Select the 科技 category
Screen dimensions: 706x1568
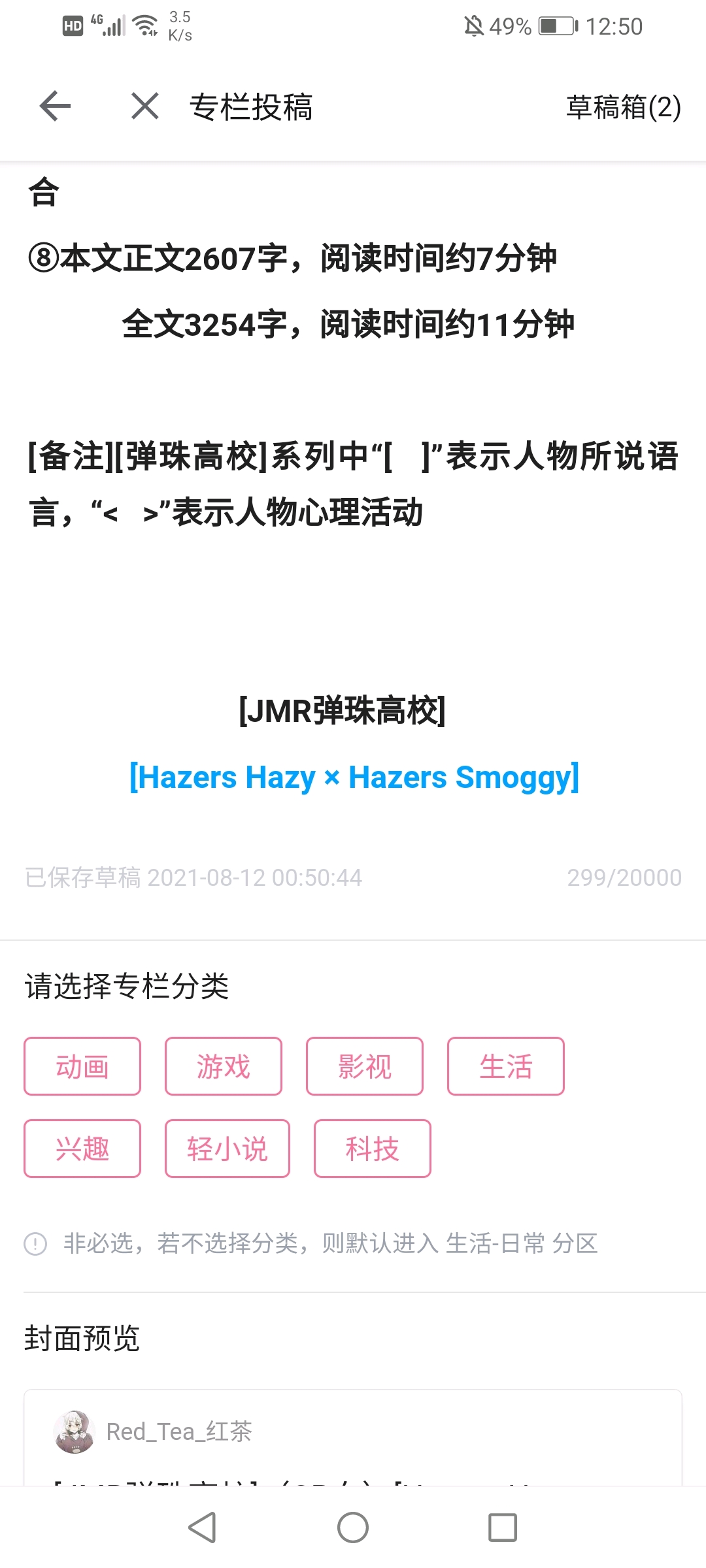tap(373, 1149)
